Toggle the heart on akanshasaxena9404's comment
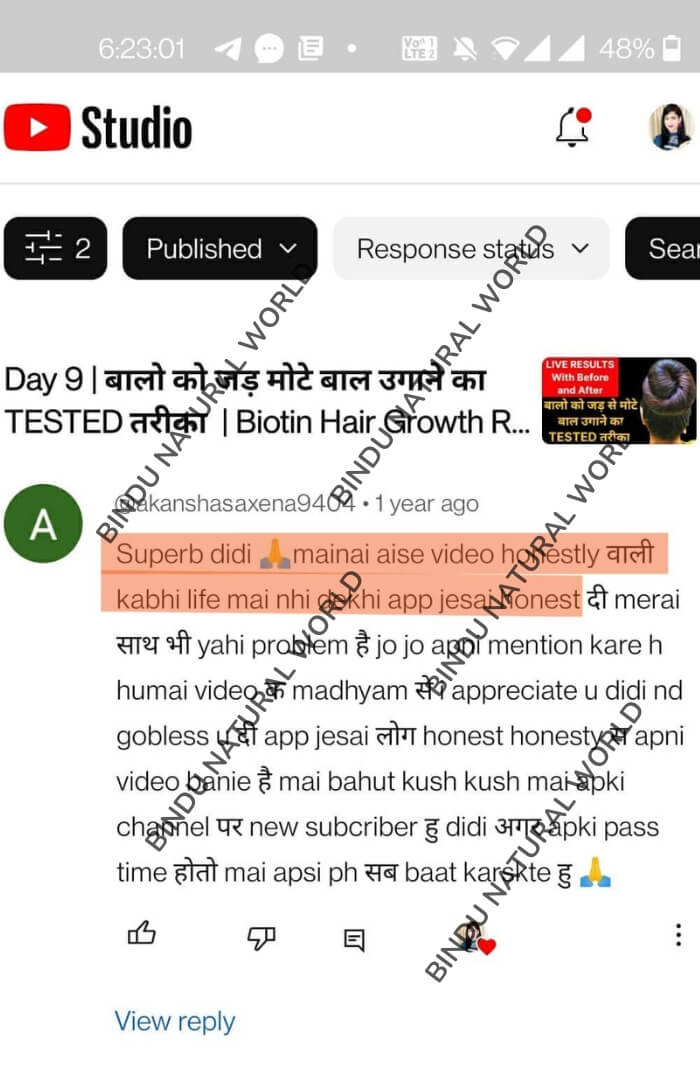700x1080 pixels. point(473,937)
